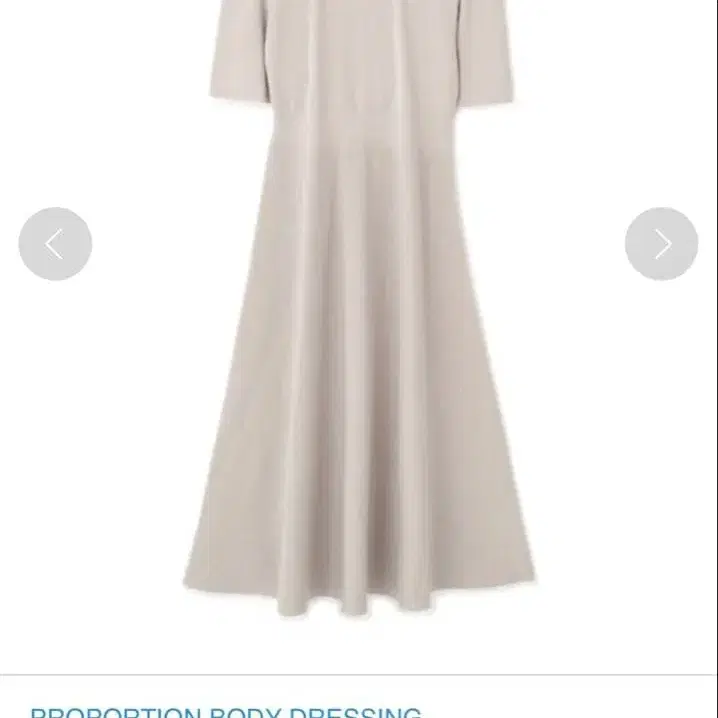Go to the previous product image

click(x=55, y=244)
